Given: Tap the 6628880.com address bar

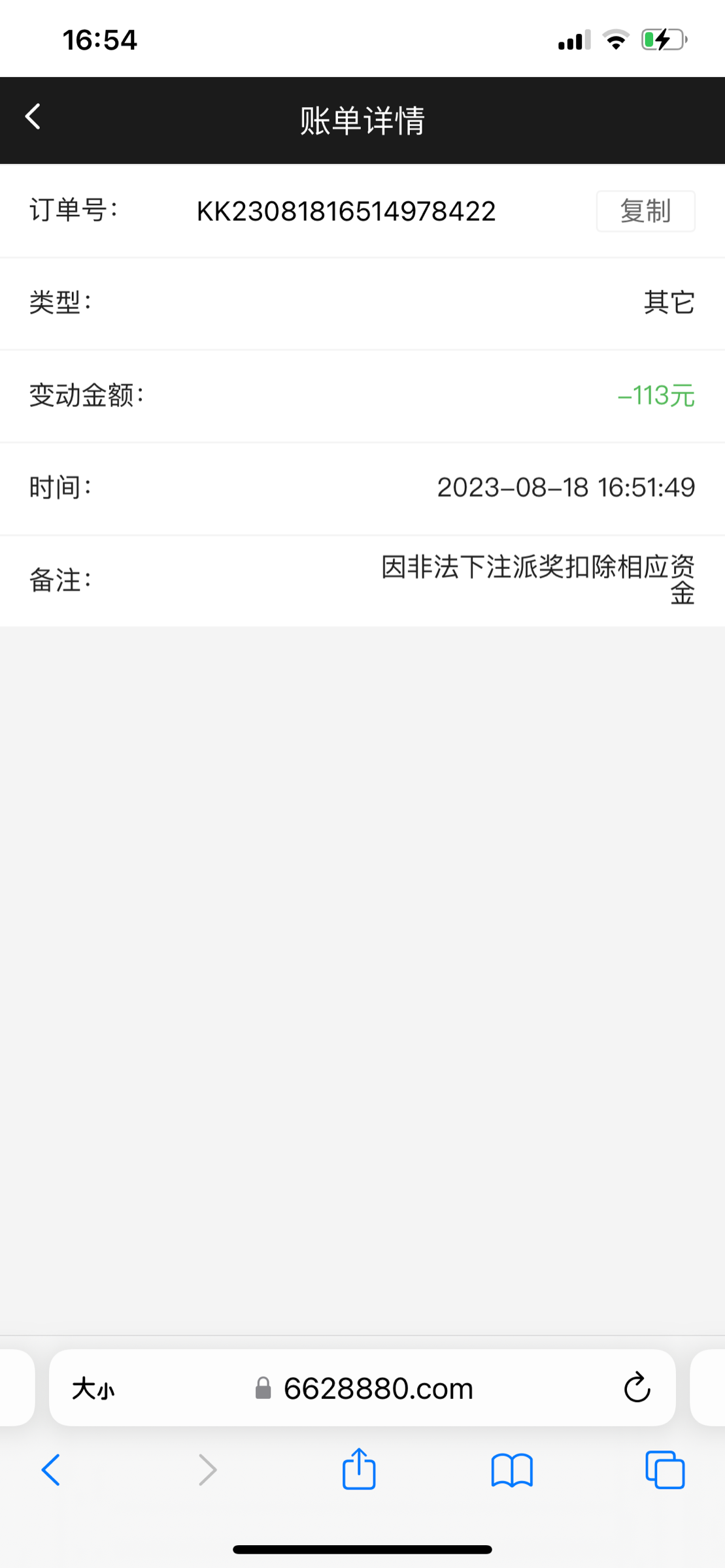Looking at the screenshot, I should click(378, 1389).
